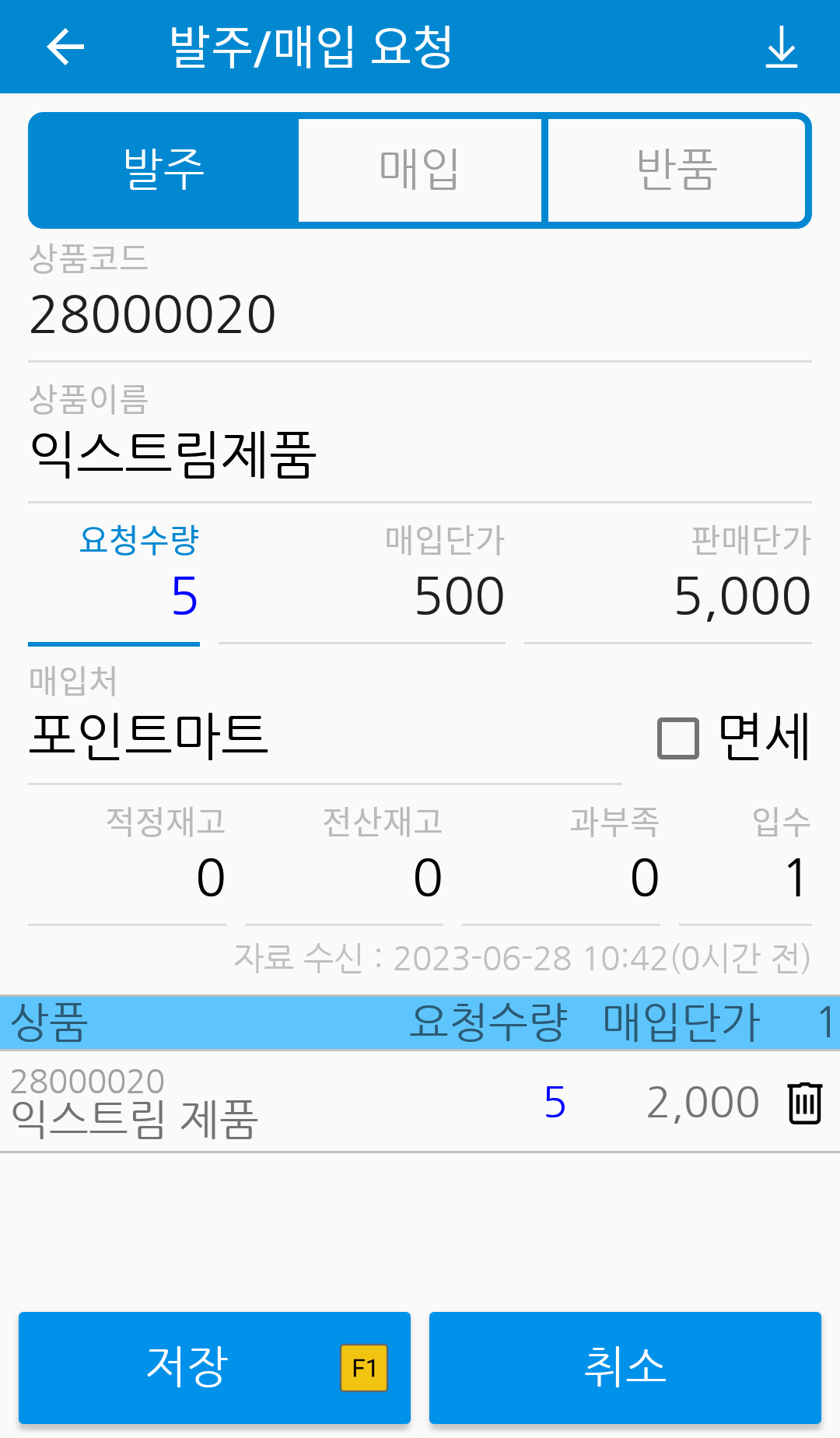
Task: Switch to the 매입 tab
Action: [419, 170]
